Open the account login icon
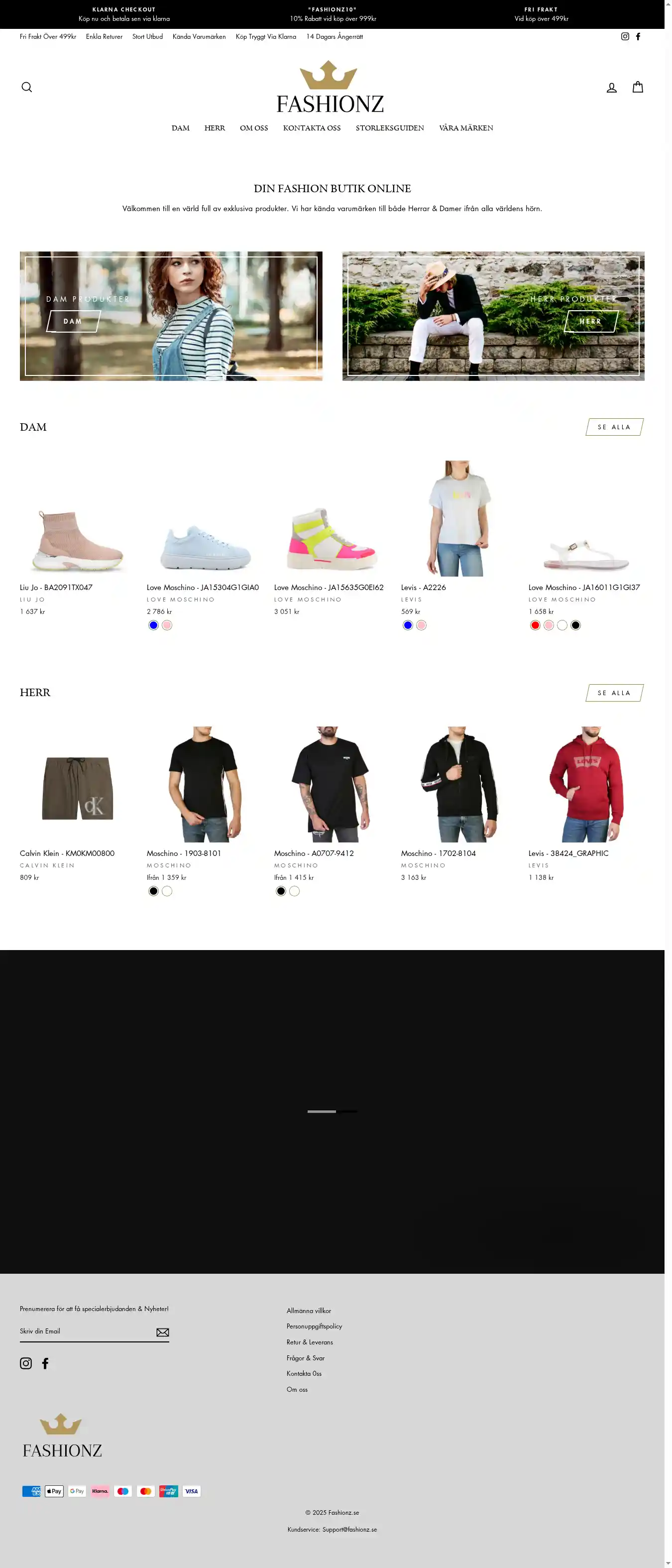Image resolution: width=672 pixels, height=1568 pixels. pyautogui.click(x=611, y=88)
